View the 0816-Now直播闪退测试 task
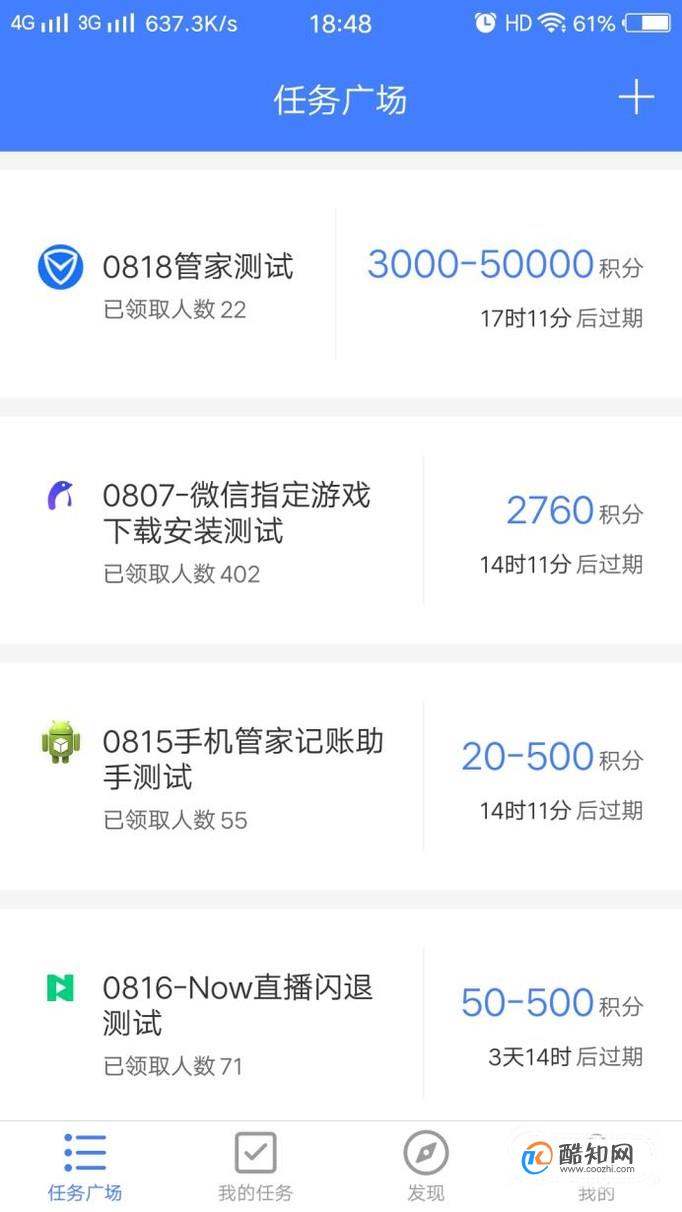This screenshot has width=682, height=1212. click(341, 1014)
